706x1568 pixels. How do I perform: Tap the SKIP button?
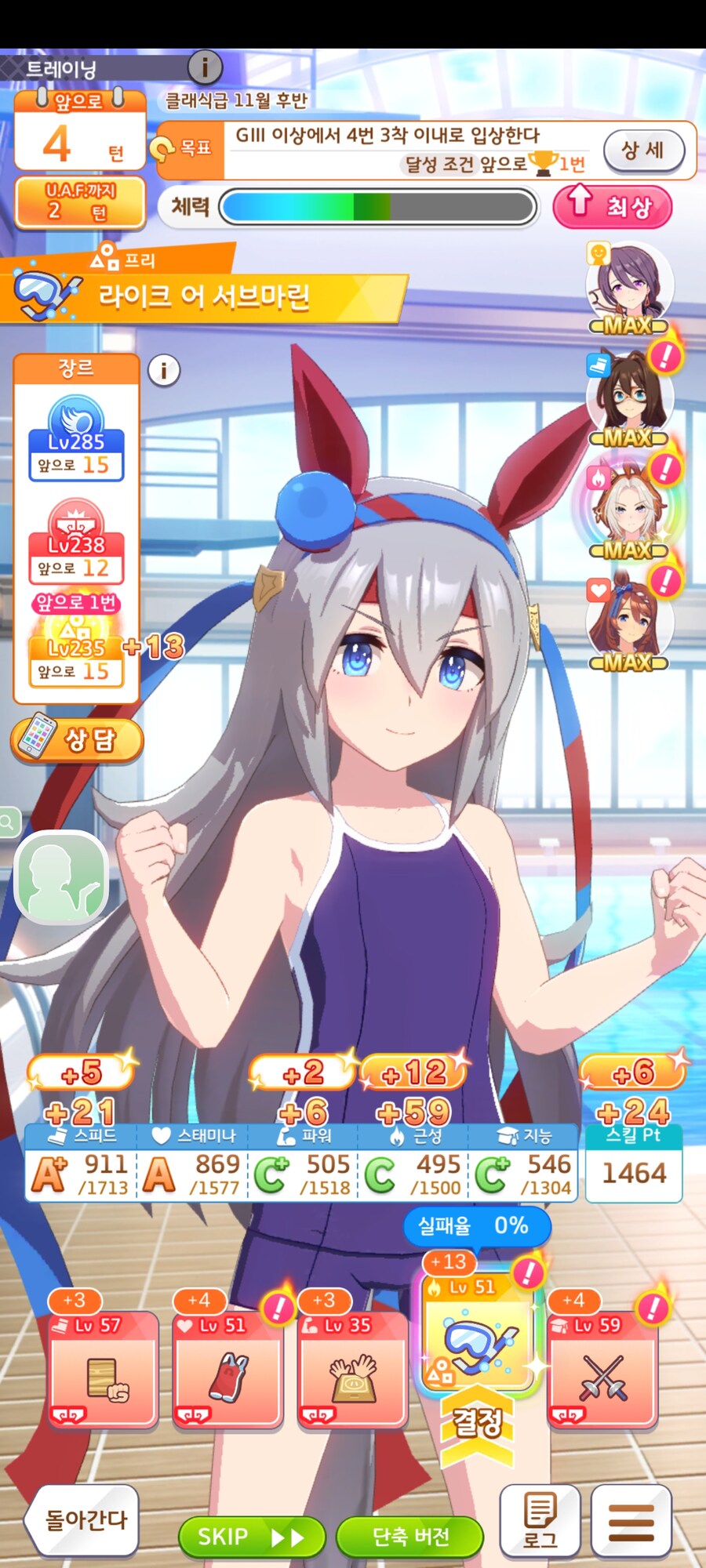[x=251, y=1536]
